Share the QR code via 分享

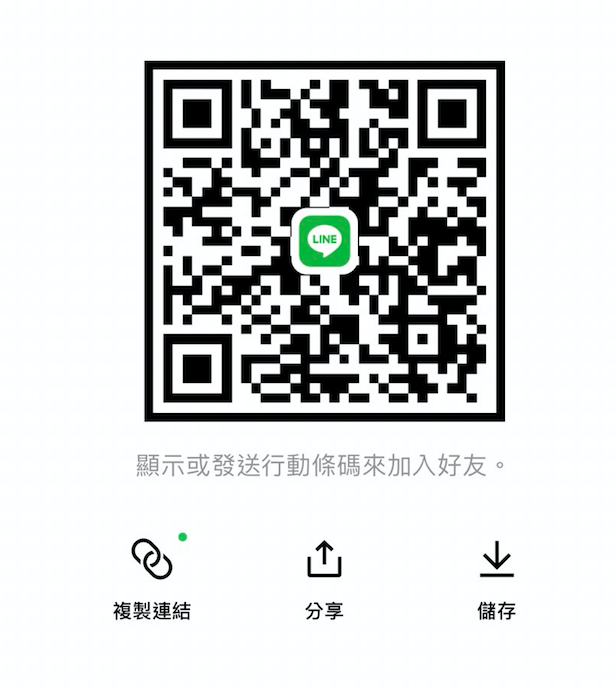tap(324, 561)
